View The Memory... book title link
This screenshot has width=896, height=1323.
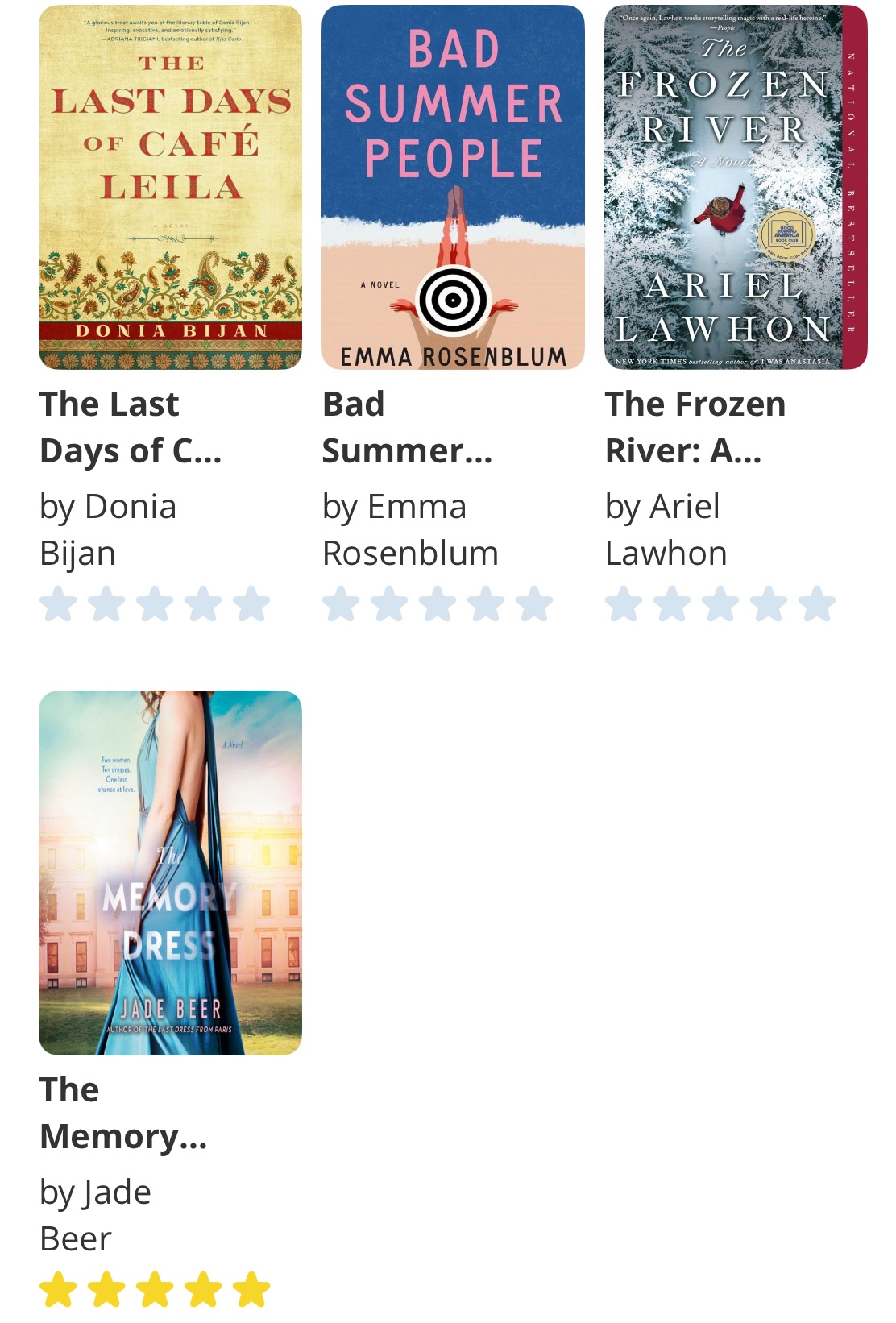pyautogui.click(x=123, y=1113)
